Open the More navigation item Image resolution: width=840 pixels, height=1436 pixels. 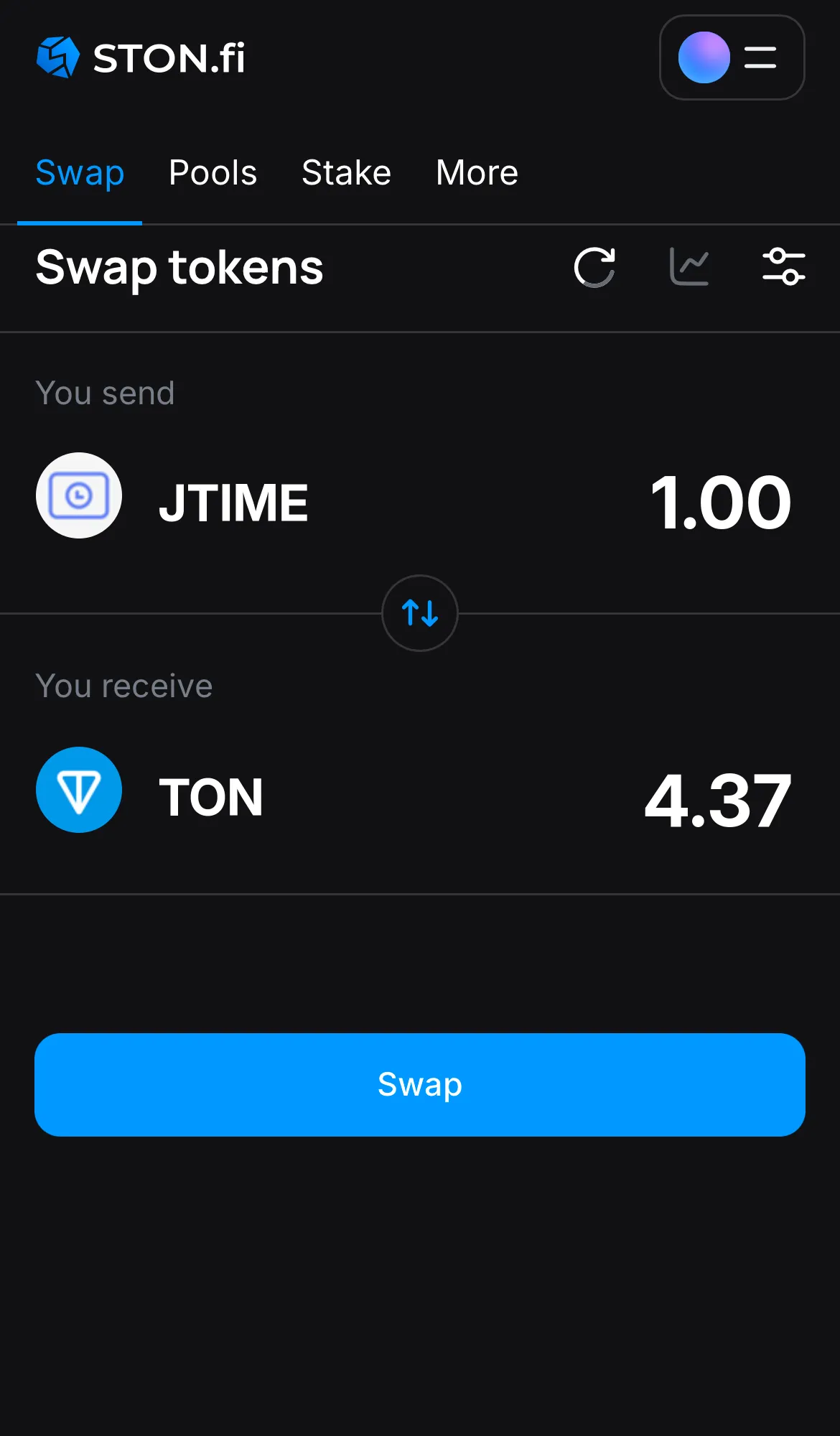(476, 172)
